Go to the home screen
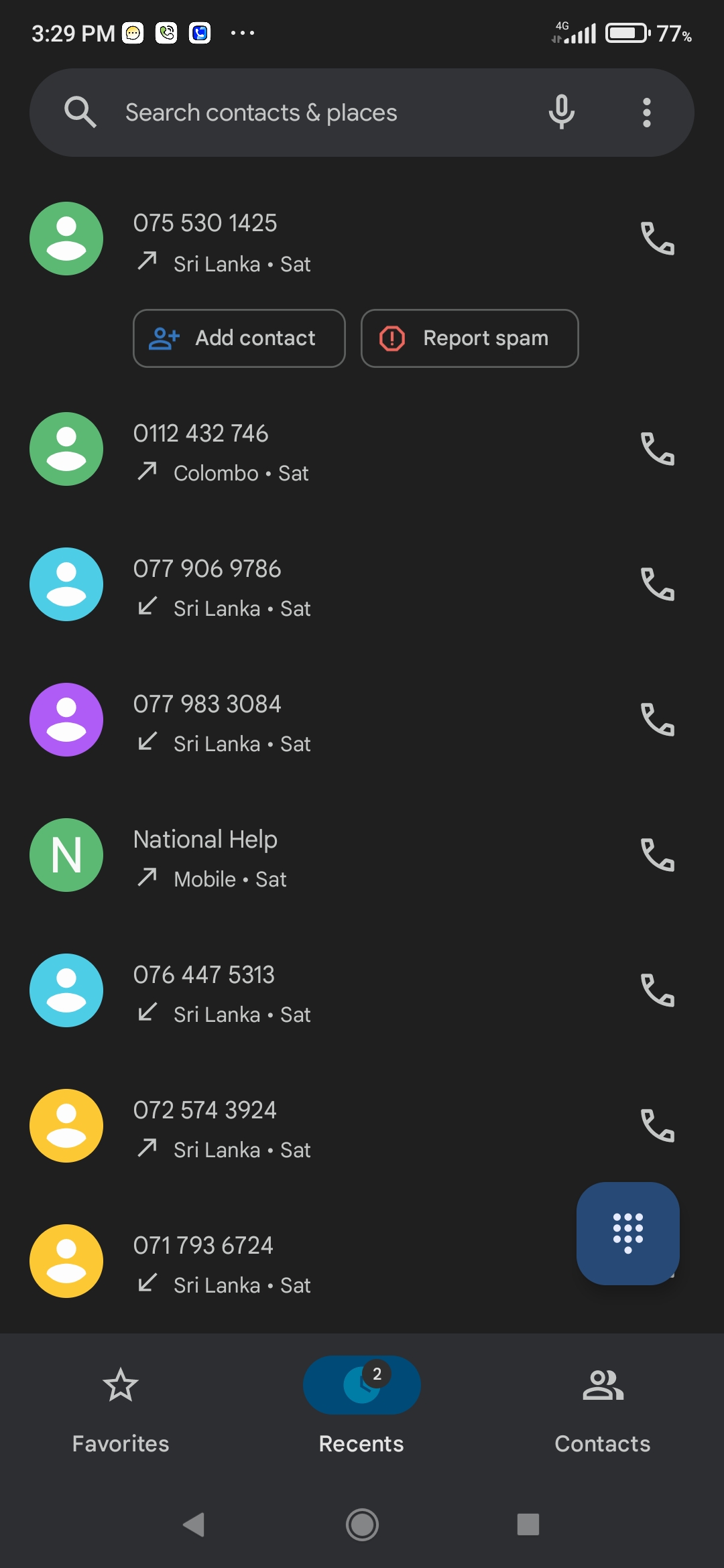This screenshot has height=1568, width=724. click(362, 1524)
